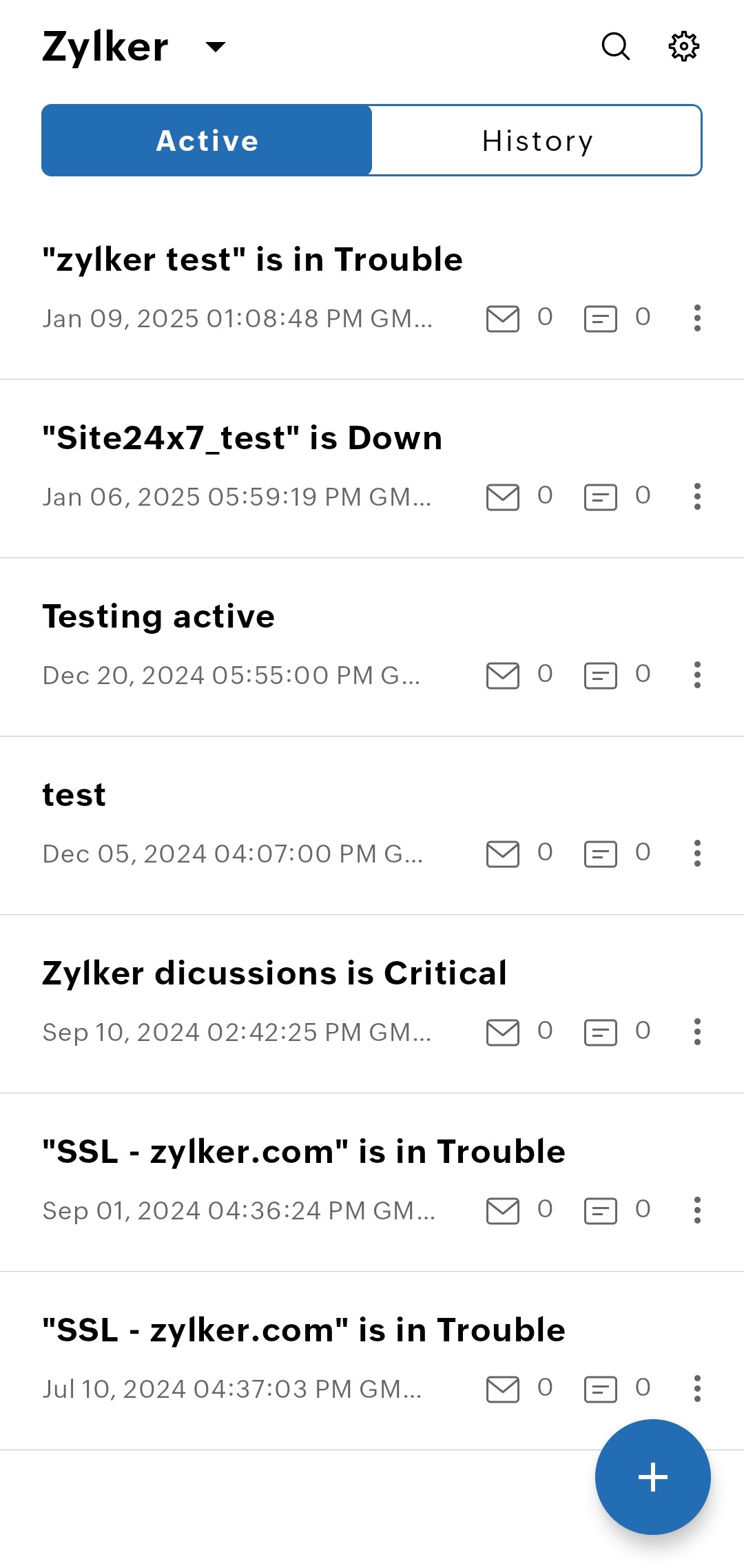Open the three-dot menu for test incident

pyautogui.click(x=697, y=853)
